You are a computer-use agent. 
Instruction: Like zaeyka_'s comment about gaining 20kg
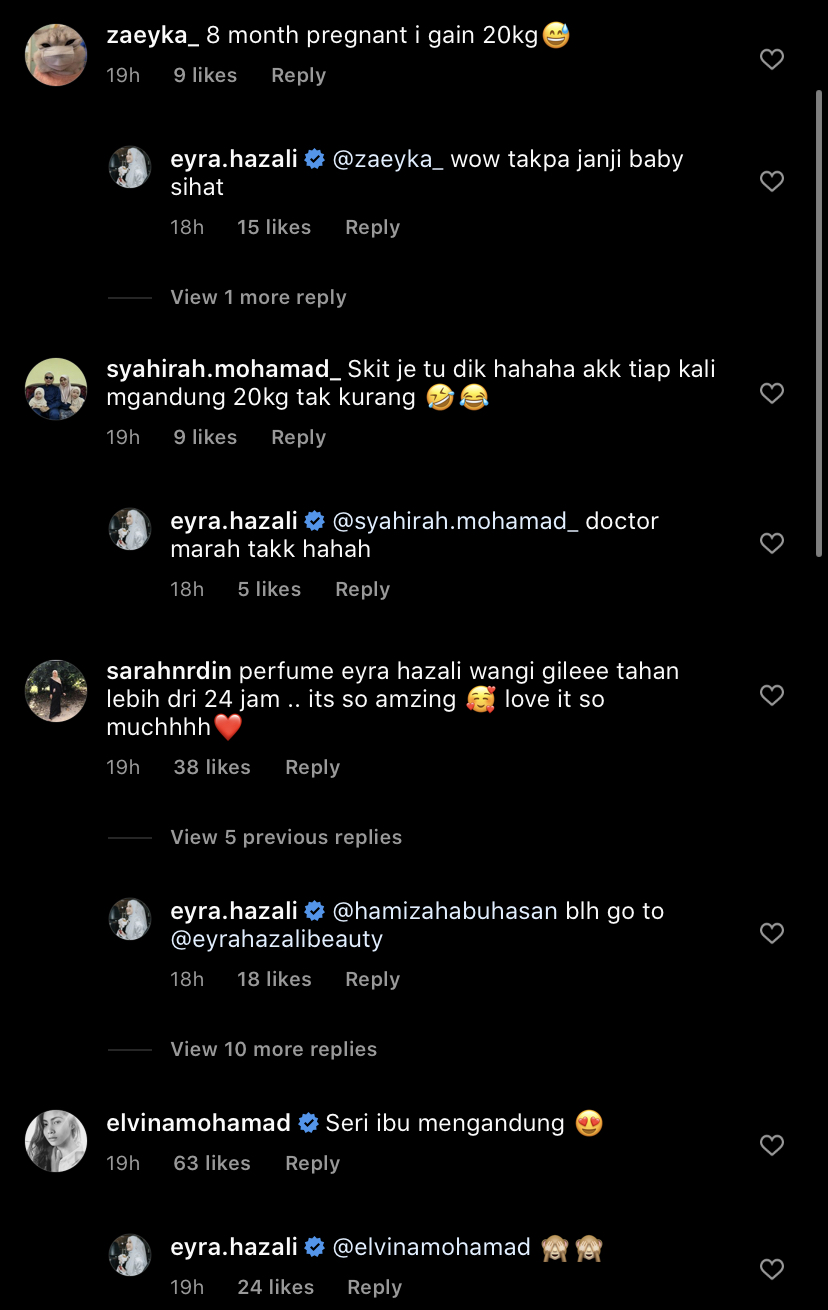(771, 60)
